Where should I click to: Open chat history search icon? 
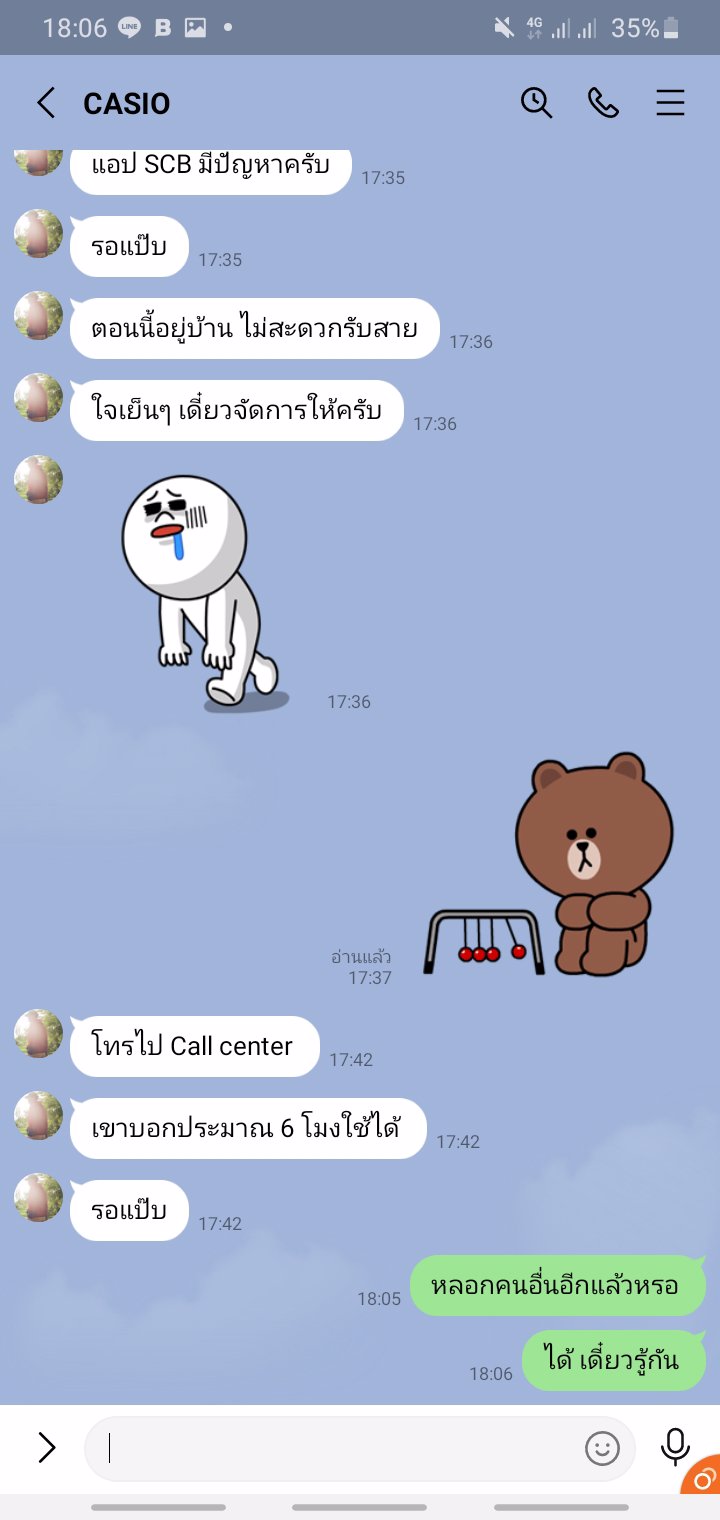point(536,103)
